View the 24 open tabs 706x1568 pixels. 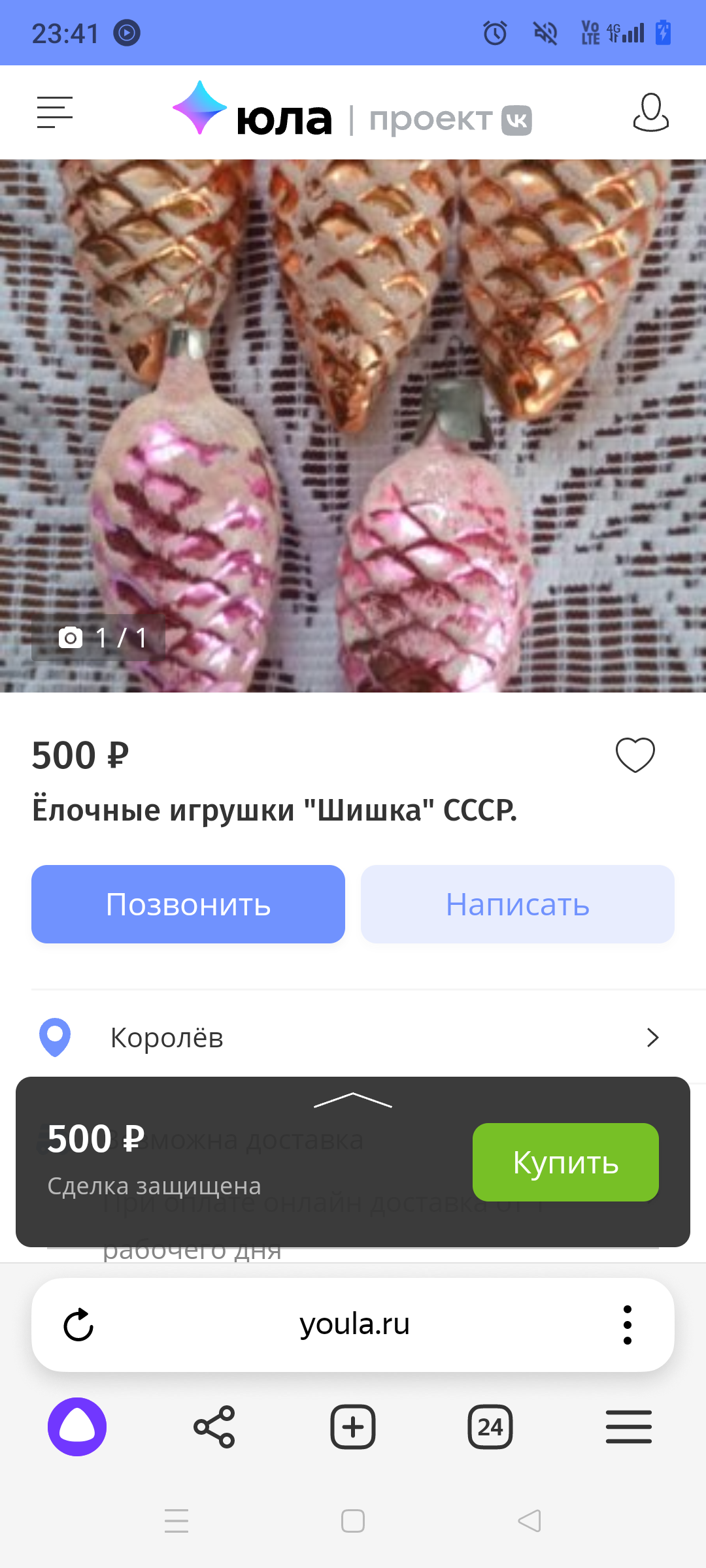pos(490,1427)
